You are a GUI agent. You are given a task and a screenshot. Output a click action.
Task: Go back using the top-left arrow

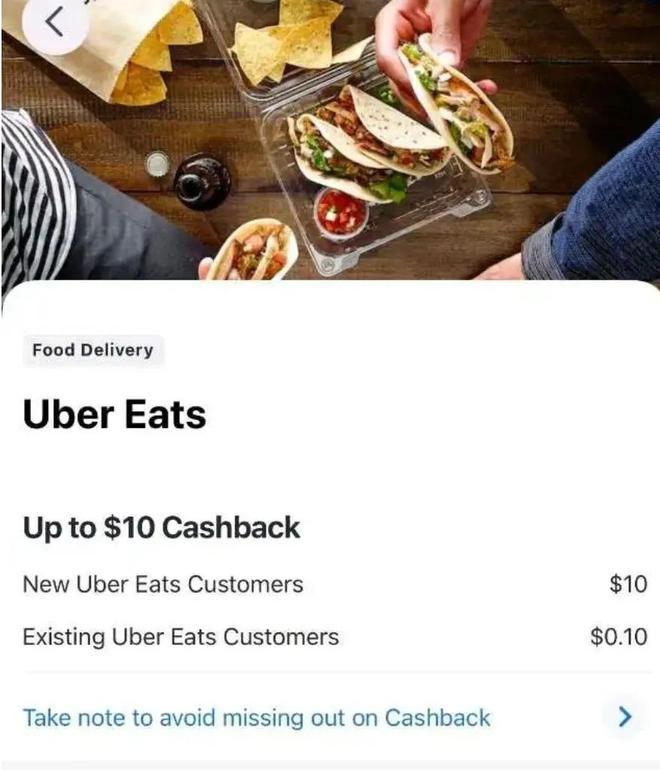coord(54,22)
